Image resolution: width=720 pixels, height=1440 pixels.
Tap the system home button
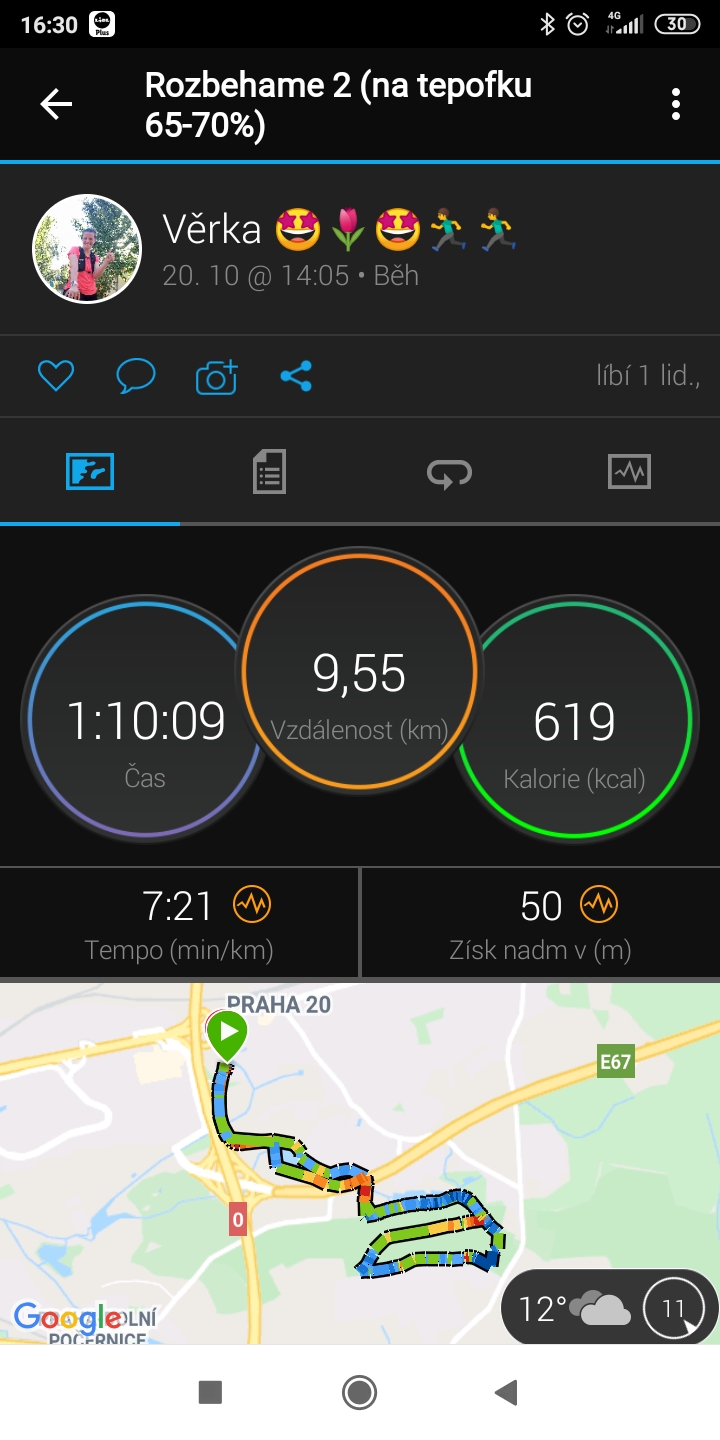(359, 1392)
